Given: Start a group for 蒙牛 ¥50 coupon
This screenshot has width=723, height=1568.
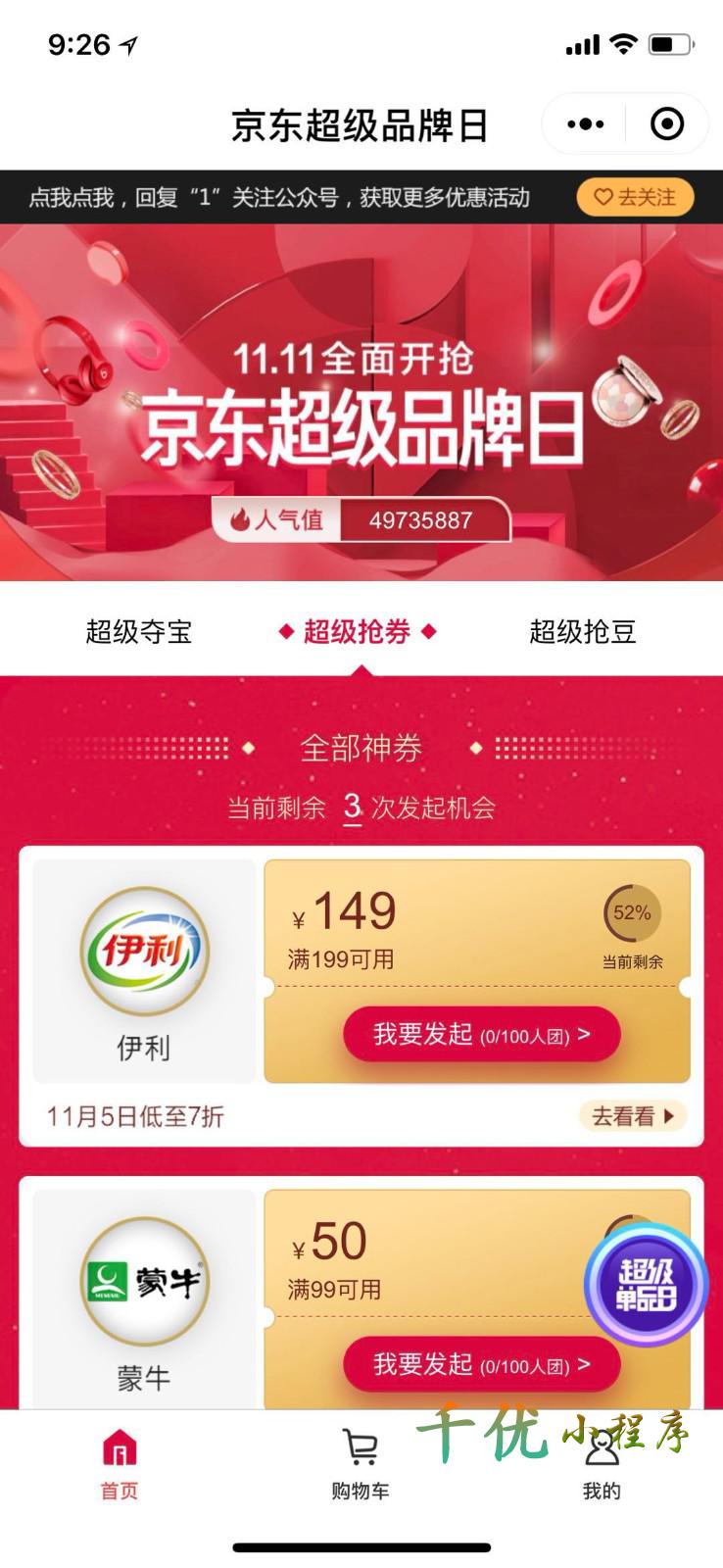Looking at the screenshot, I should tap(481, 1364).
